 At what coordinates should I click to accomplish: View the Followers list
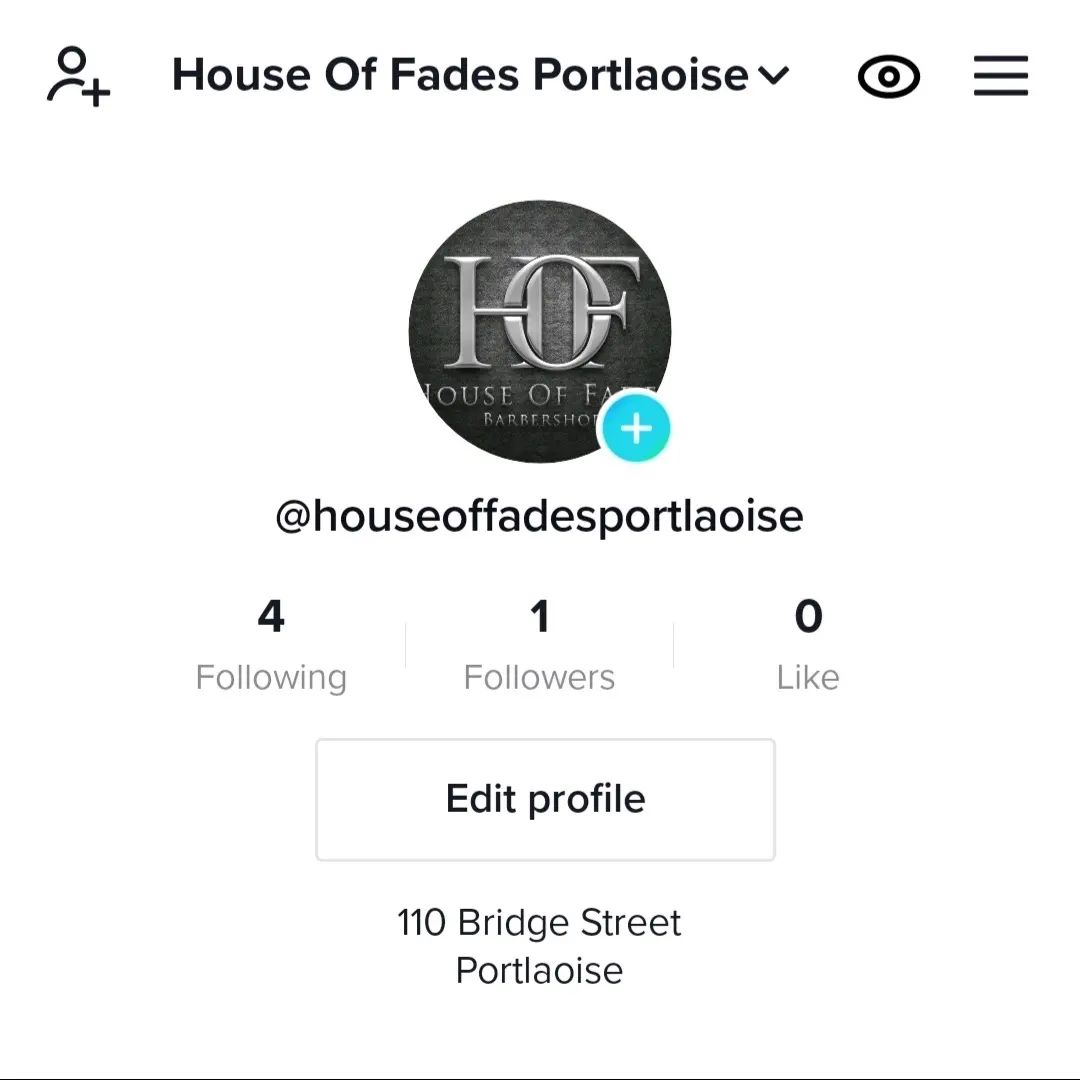click(539, 645)
